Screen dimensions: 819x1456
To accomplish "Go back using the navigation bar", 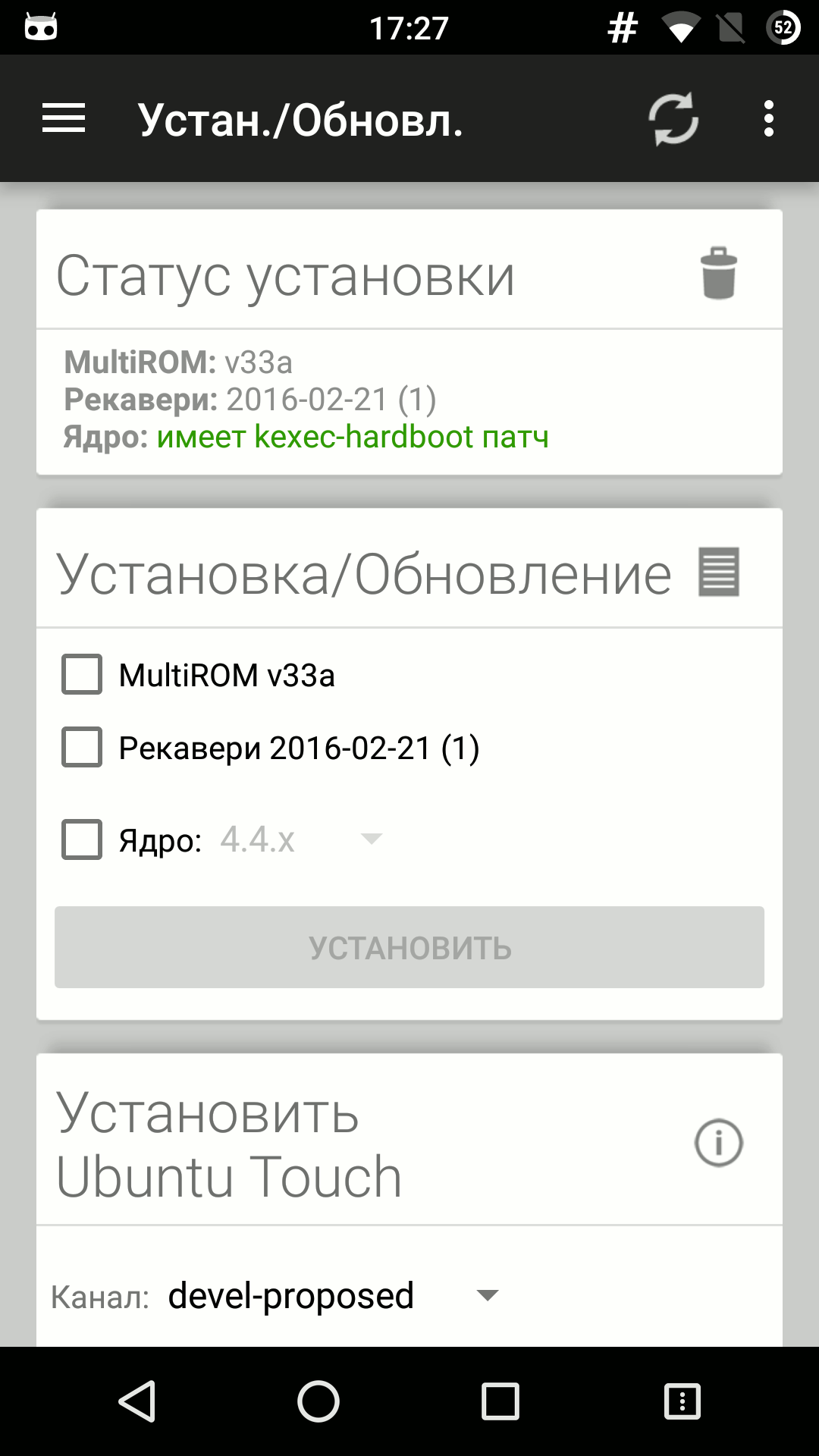I will click(x=137, y=1401).
